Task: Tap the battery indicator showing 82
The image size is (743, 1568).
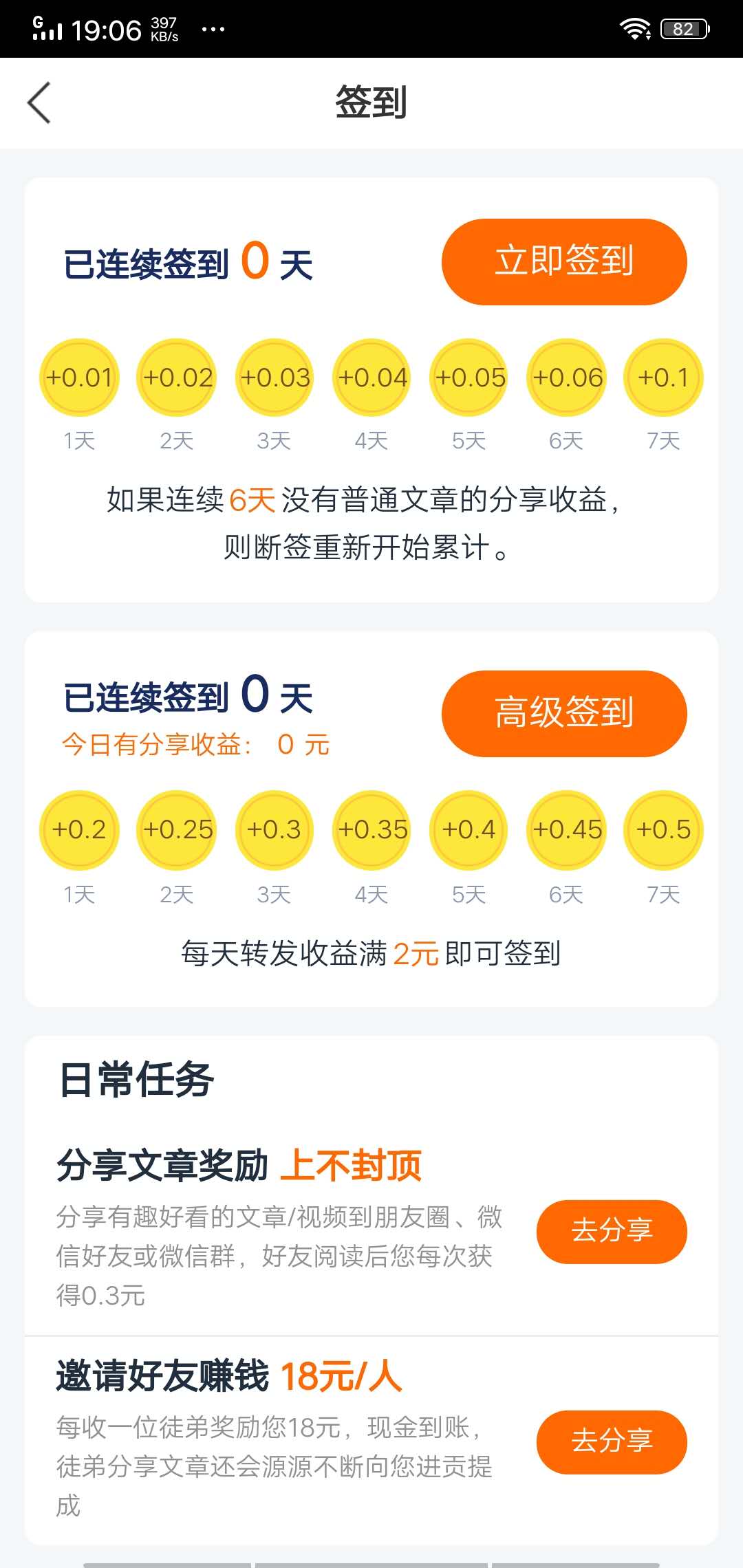Action: click(683, 28)
